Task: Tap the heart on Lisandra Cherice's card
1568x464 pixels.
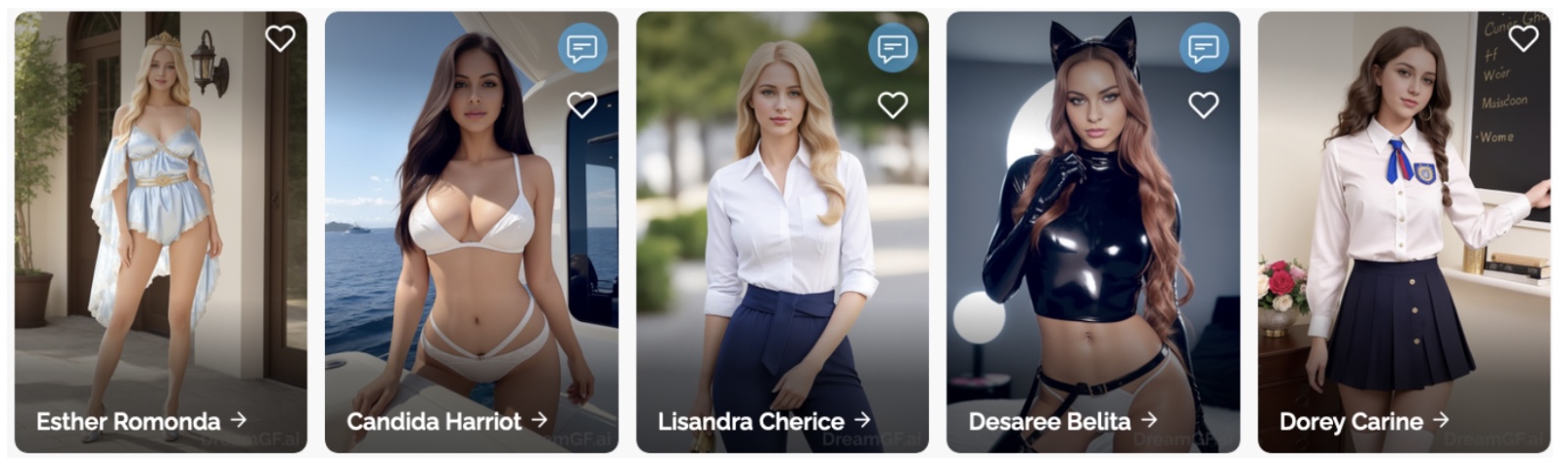Action: (893, 105)
